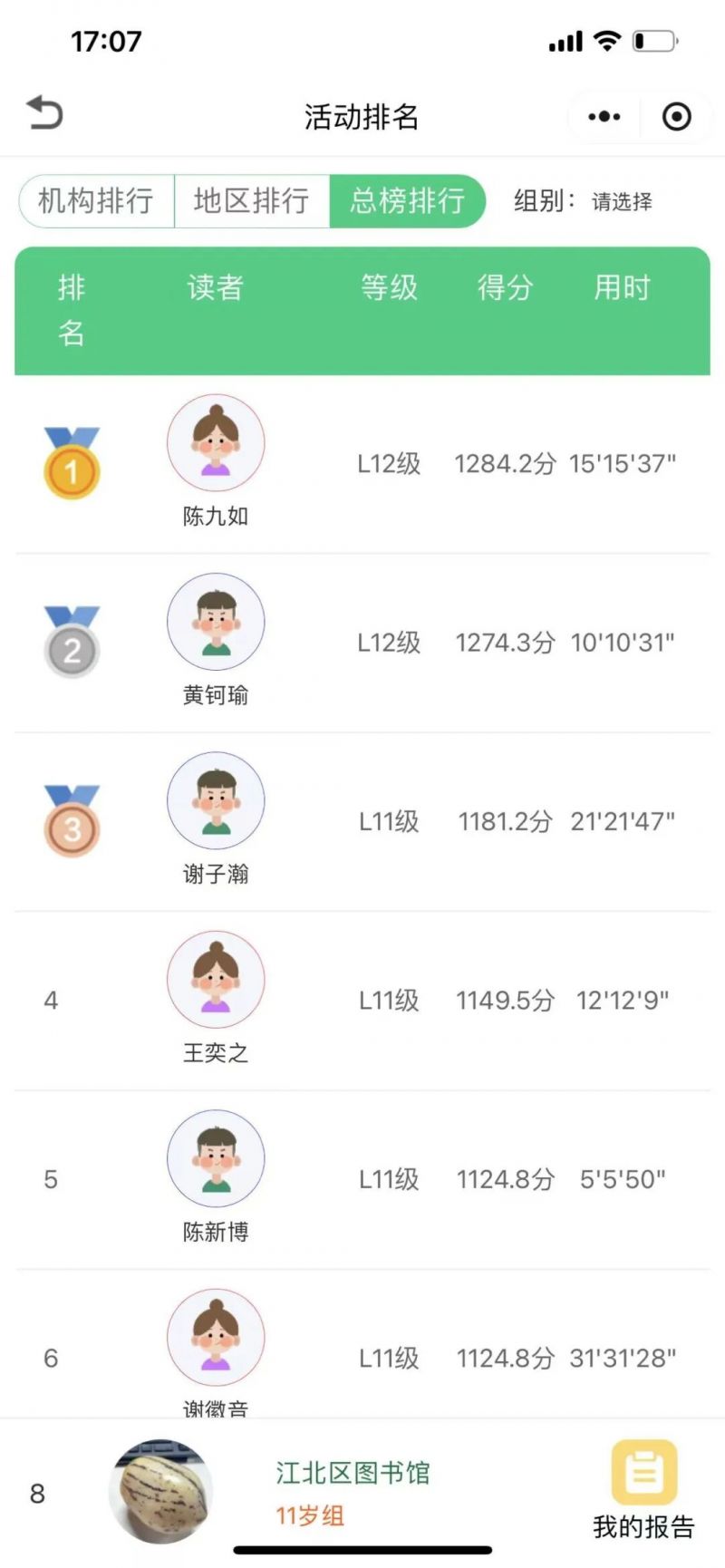
Task: Switch to 地区排行 tab
Action: point(251,200)
